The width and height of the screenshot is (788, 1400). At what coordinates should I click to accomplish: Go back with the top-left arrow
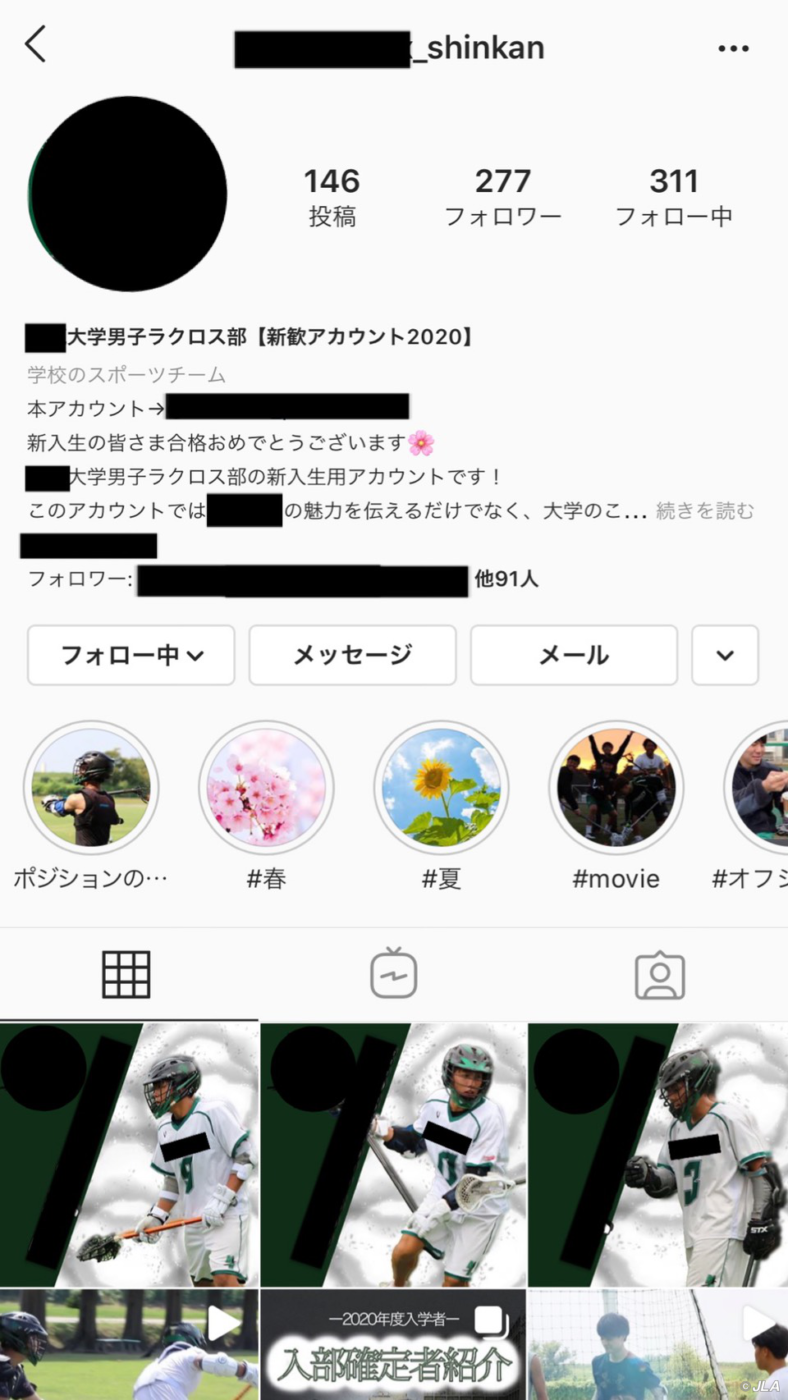coord(36,45)
